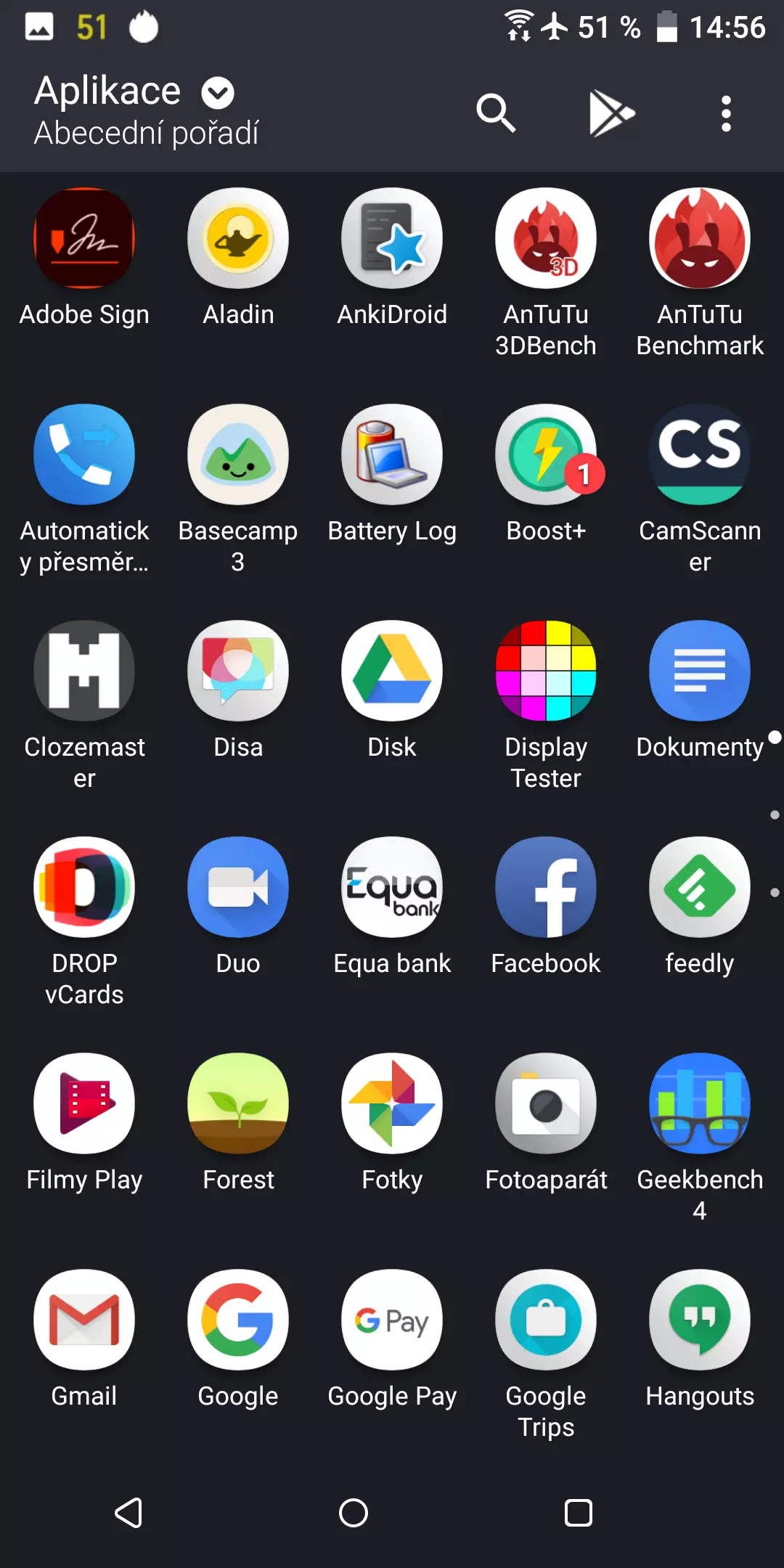The image size is (784, 1568).
Task: Go to the system home screen
Action: coord(354,1513)
